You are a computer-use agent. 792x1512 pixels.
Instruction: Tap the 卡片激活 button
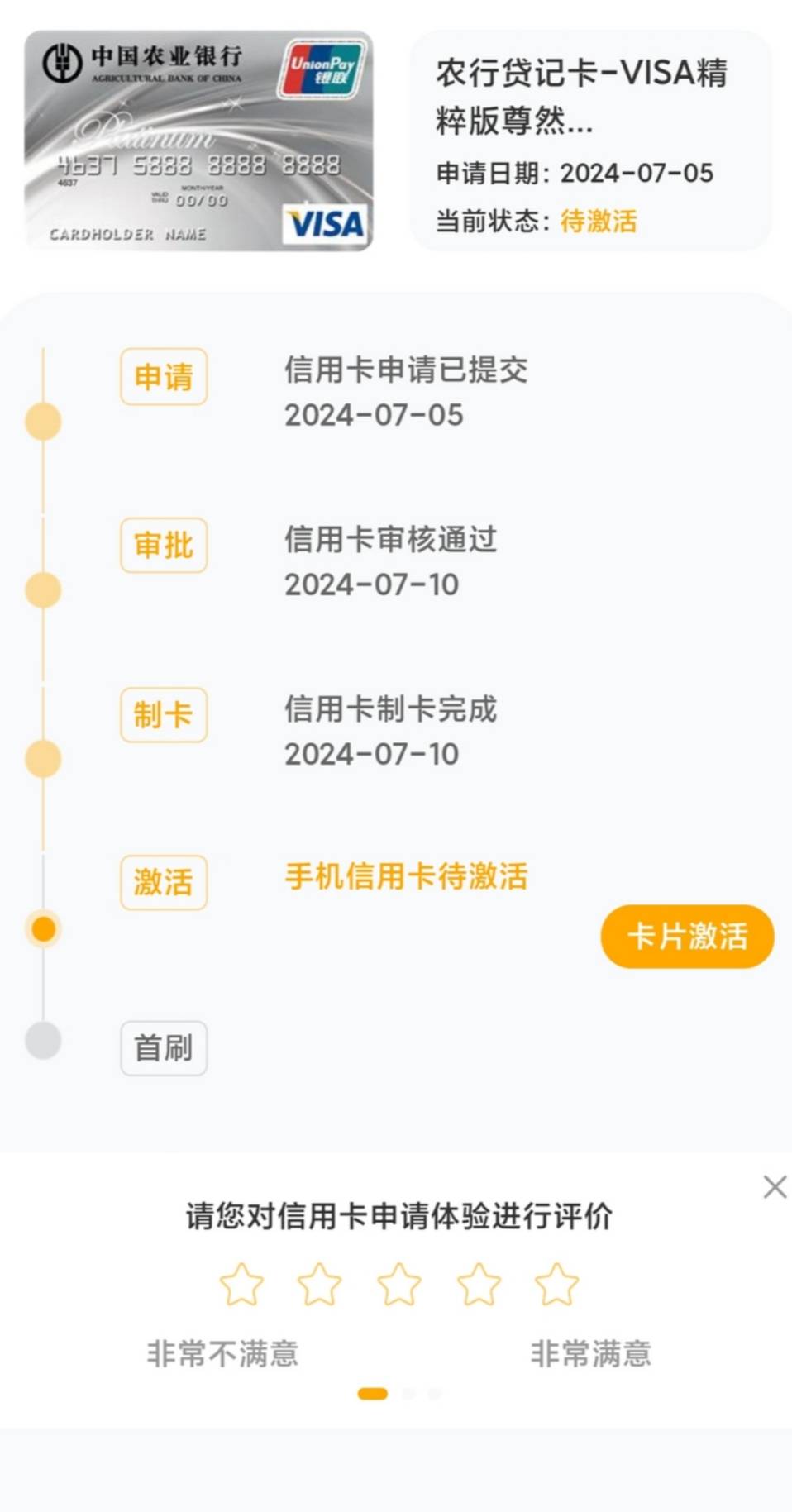click(687, 936)
